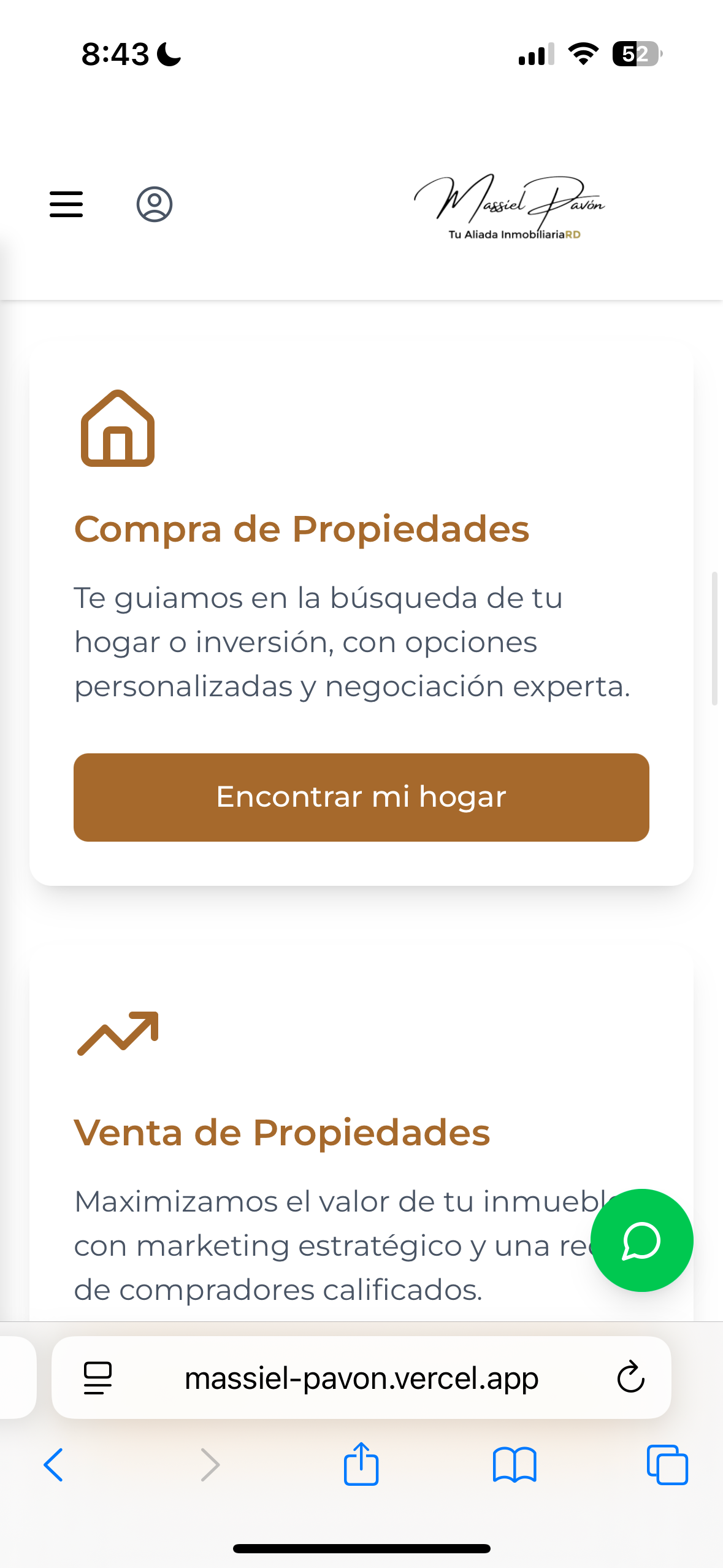This screenshot has height=1568, width=723.
Task: Open Safari bookmarks
Action: 515,1465
